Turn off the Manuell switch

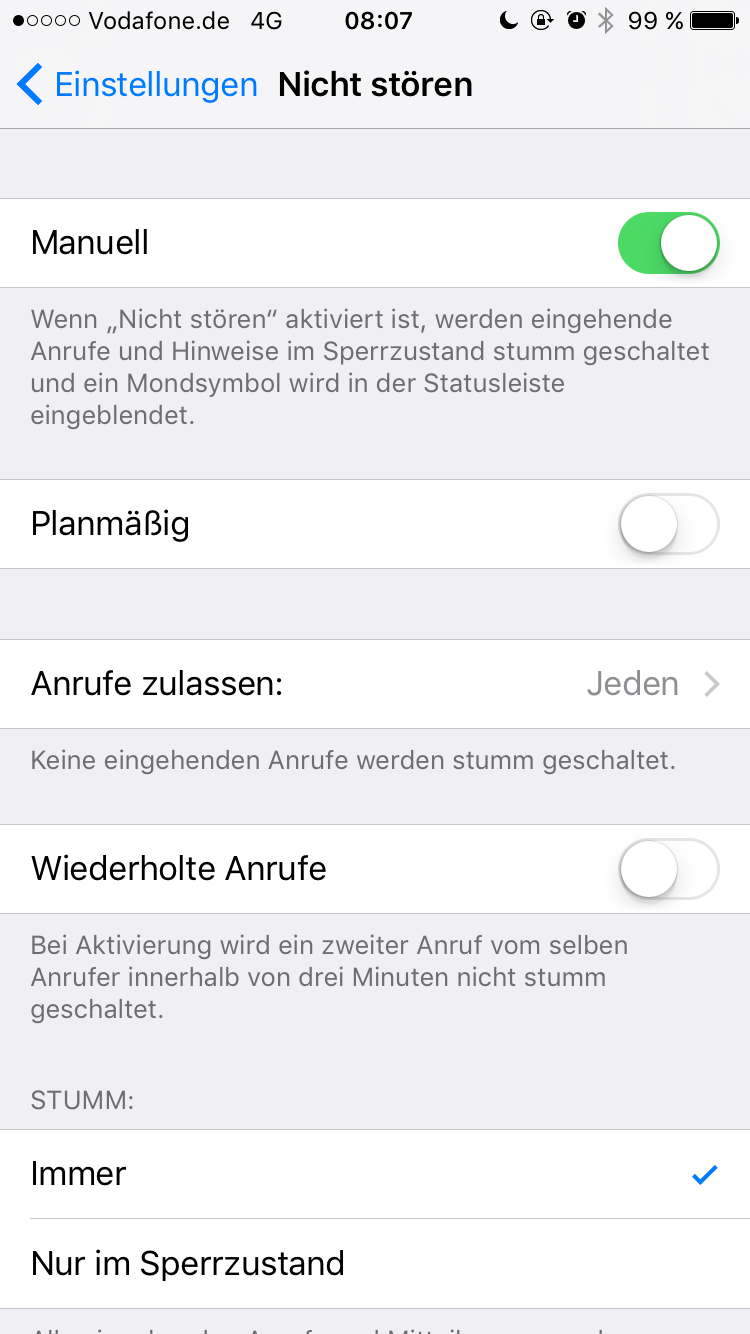[x=668, y=243]
